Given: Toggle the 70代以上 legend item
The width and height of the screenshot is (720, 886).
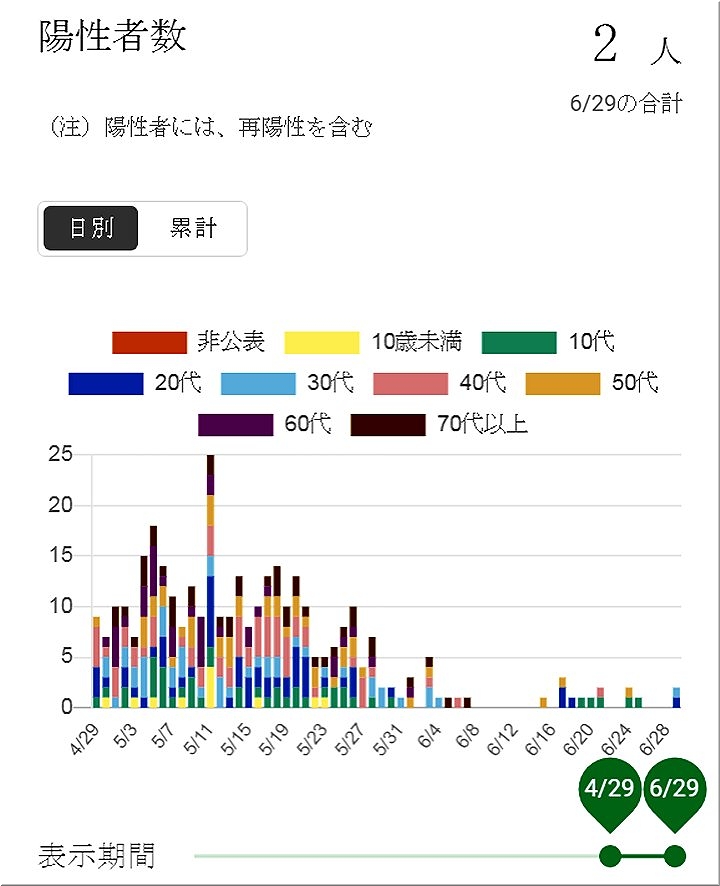Looking at the screenshot, I should point(438,424).
